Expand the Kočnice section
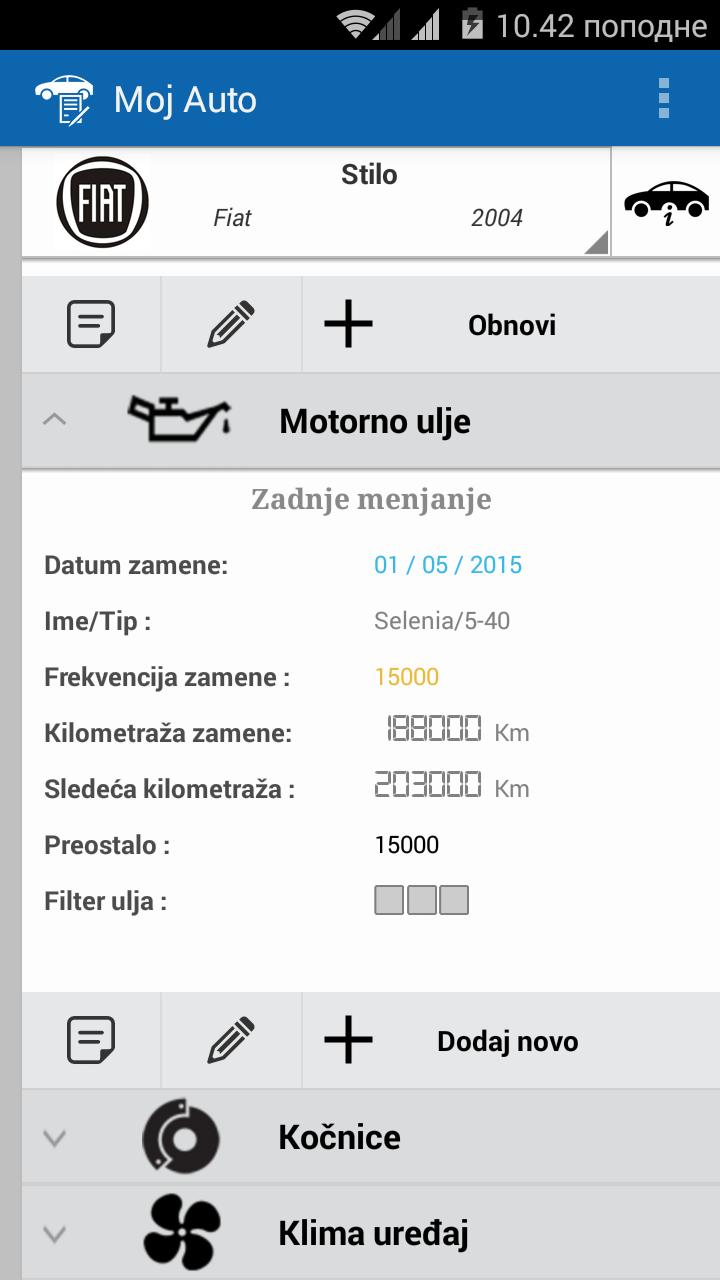This screenshot has height=1280, width=720. [55, 1136]
